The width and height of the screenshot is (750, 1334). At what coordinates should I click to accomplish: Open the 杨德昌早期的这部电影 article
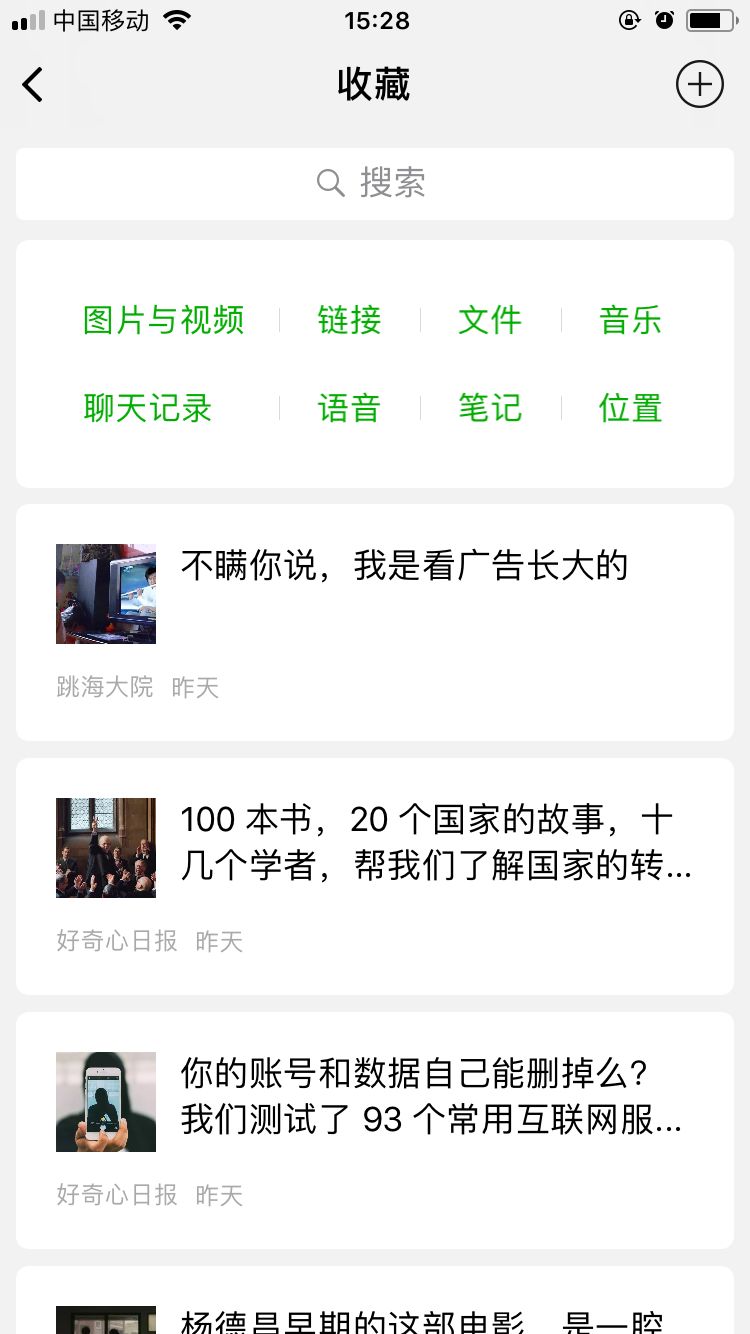420,1318
